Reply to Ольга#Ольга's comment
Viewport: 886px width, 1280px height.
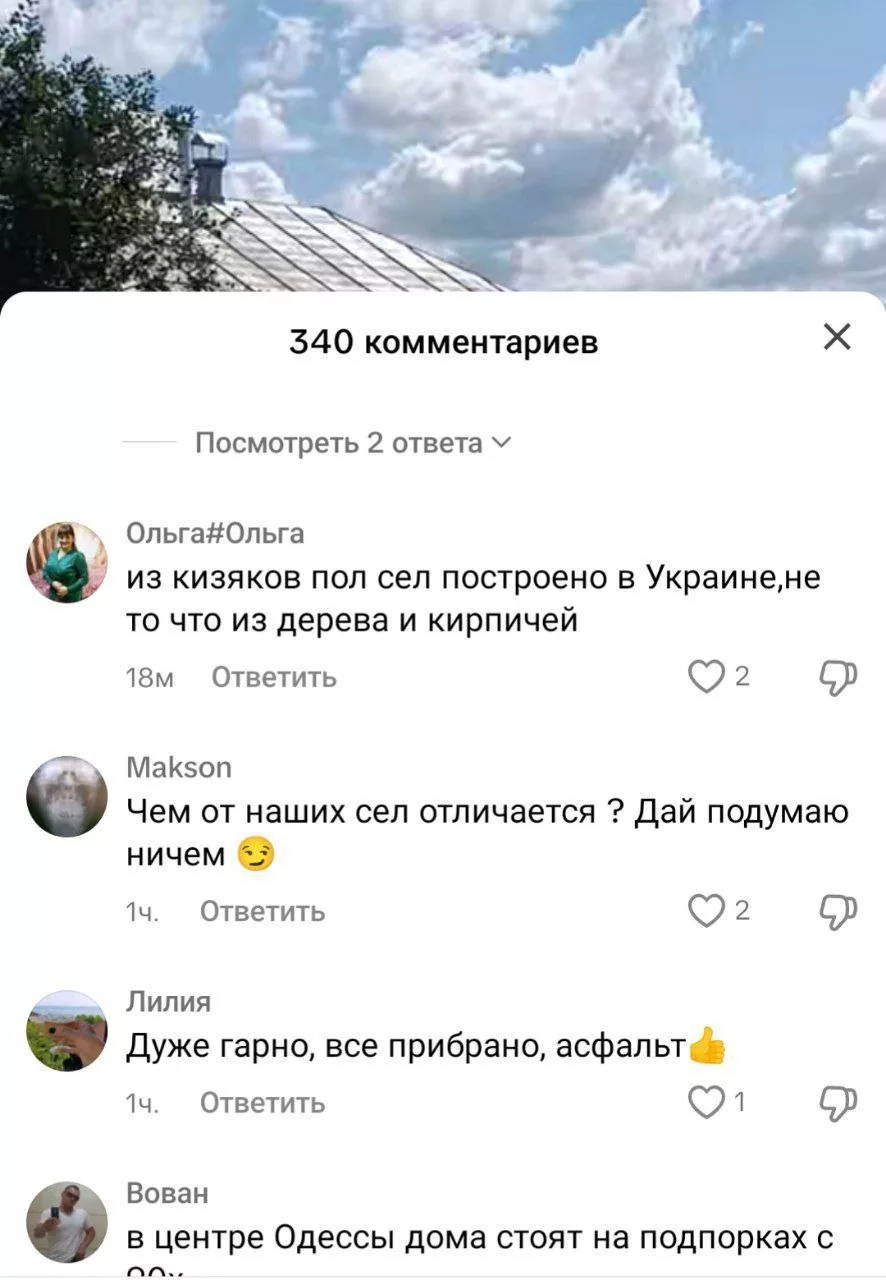click(274, 678)
